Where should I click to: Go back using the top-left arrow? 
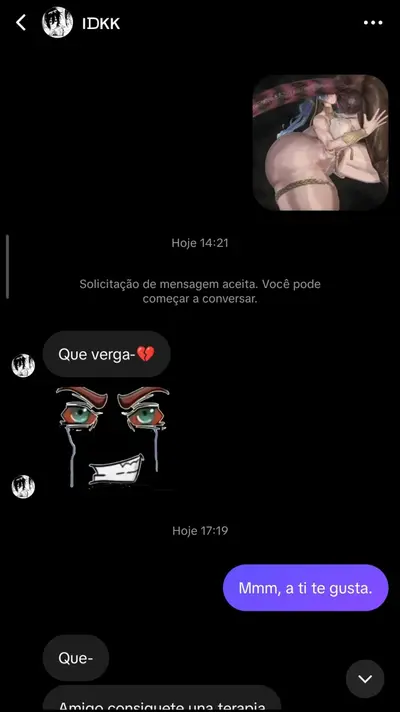(x=21, y=22)
